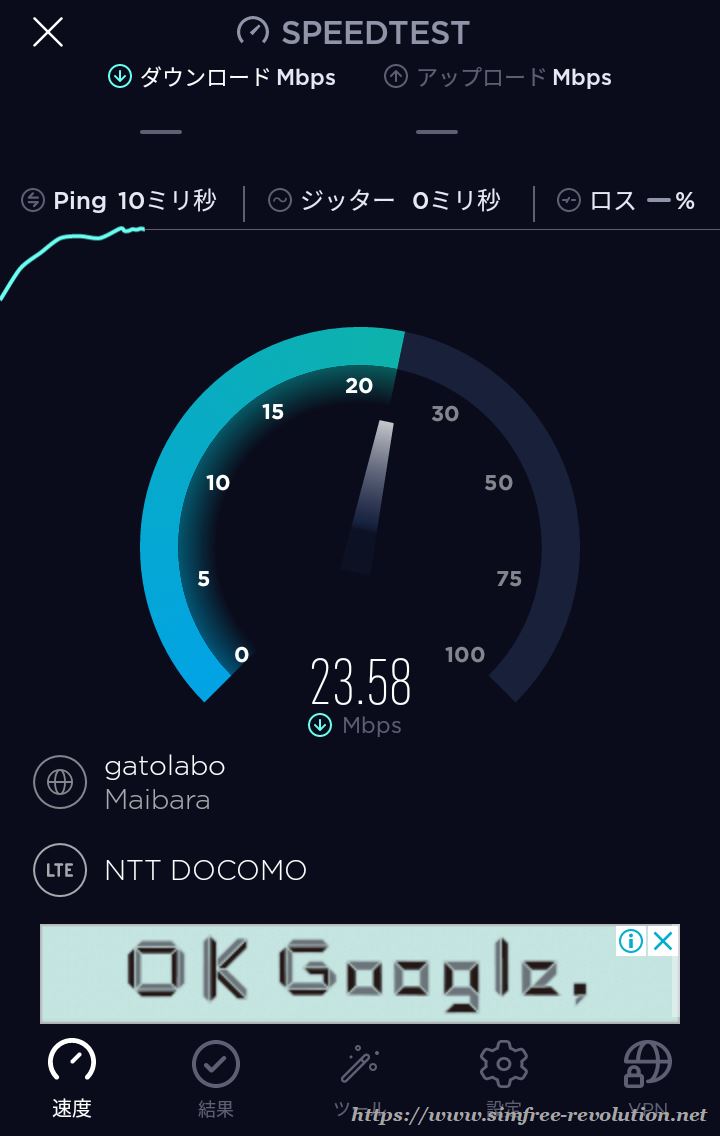The height and width of the screenshot is (1136, 720).
Task: Dismiss the OK Google ad banner
Action: 663,941
